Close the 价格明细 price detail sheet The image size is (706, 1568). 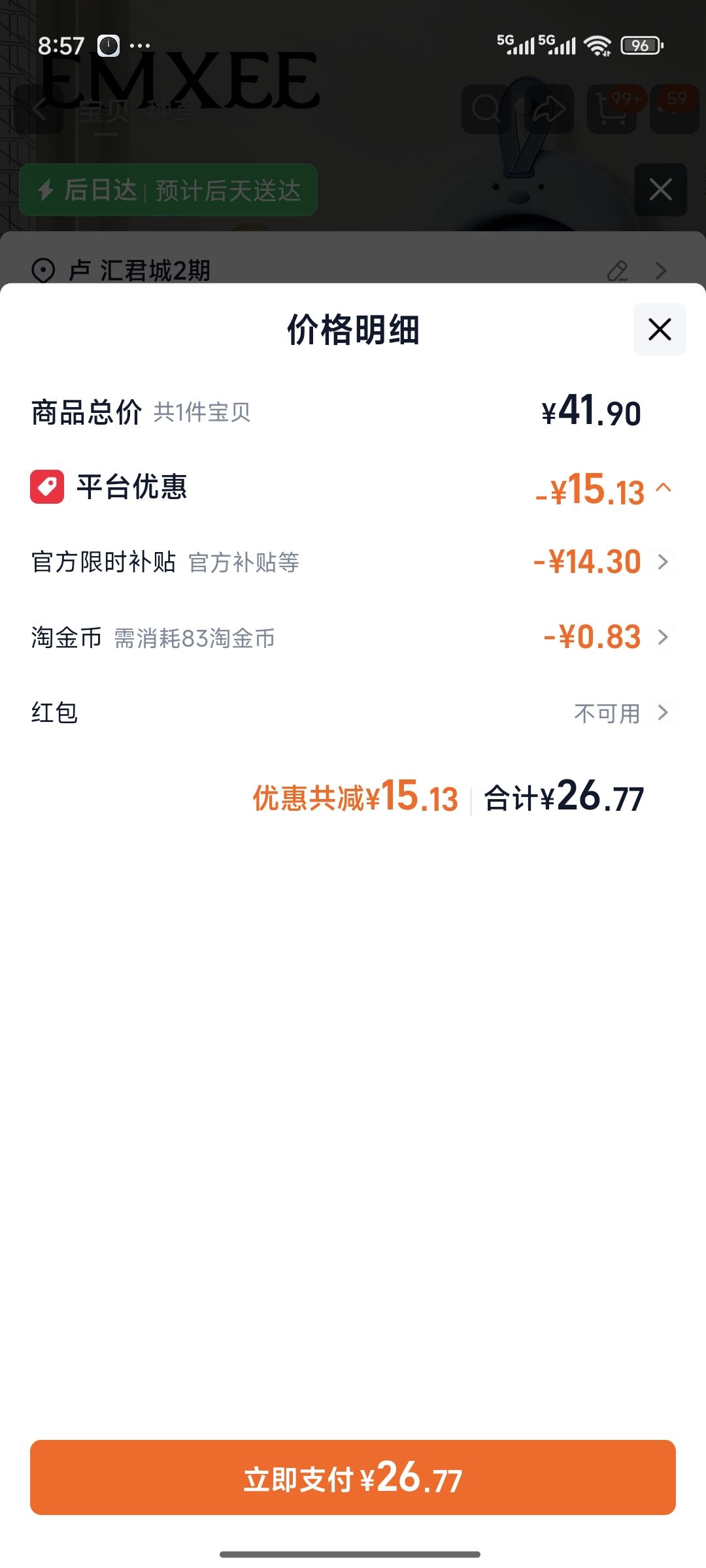(x=660, y=329)
